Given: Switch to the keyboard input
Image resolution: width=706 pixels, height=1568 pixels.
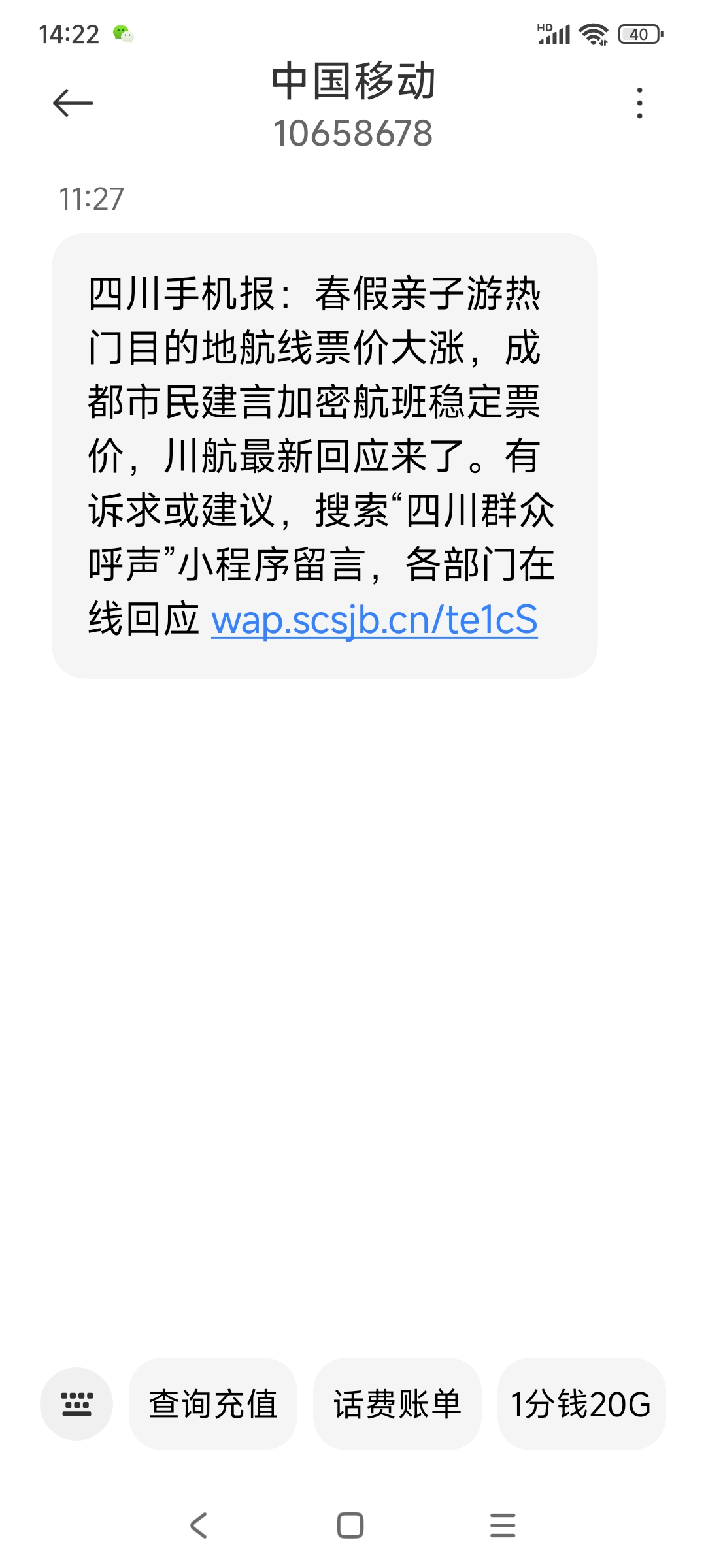Looking at the screenshot, I should [x=76, y=1403].
